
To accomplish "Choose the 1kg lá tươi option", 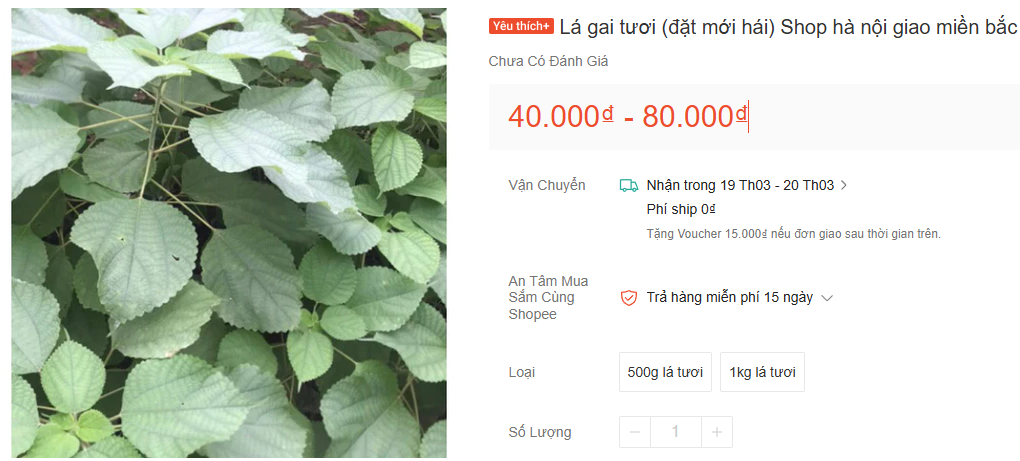I will tap(762, 372).
